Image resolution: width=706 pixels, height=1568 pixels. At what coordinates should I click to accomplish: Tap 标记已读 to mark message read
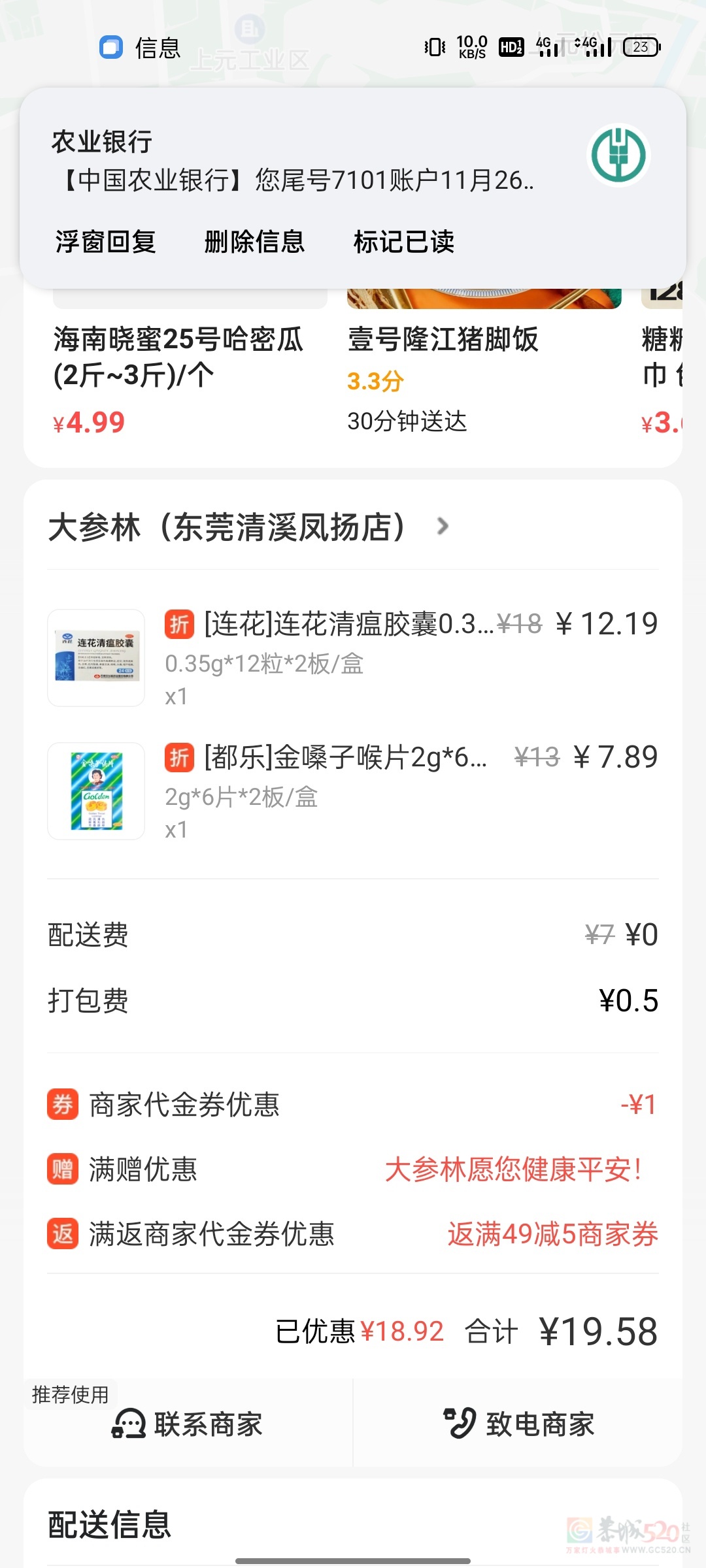click(x=404, y=242)
